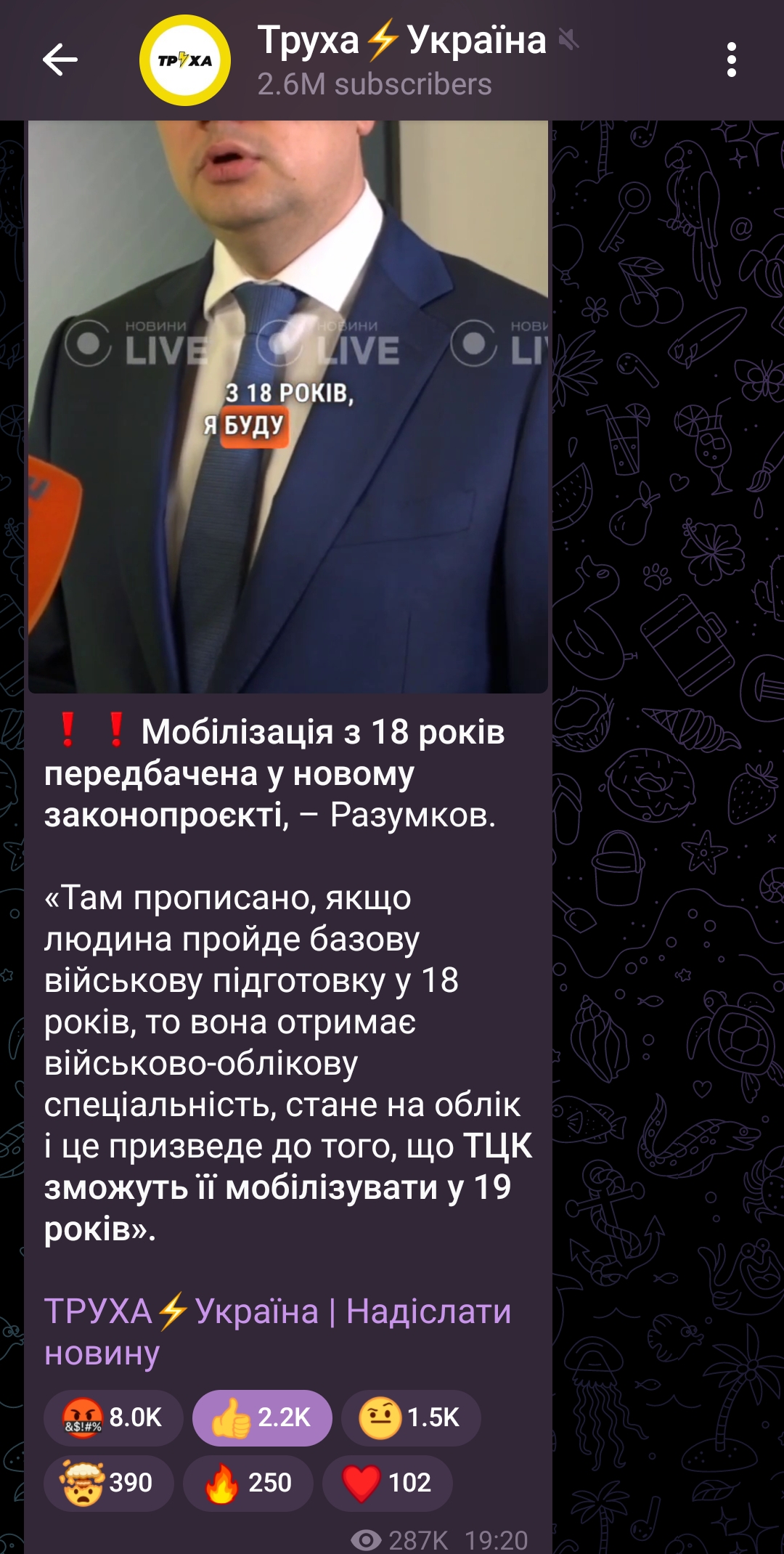Add the red heart reaction 102

[388, 1482]
